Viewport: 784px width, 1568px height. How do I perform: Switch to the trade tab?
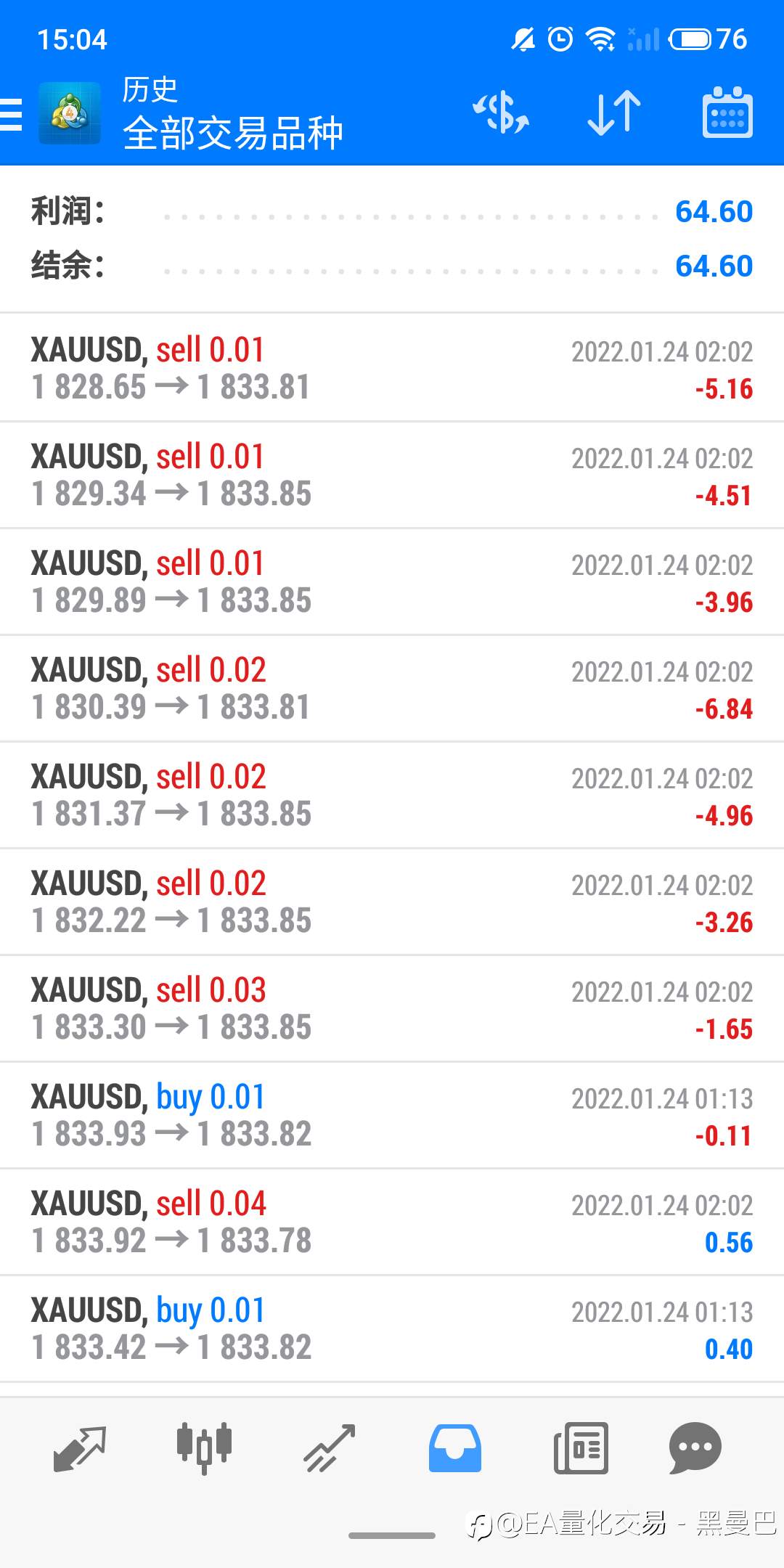(x=329, y=1448)
